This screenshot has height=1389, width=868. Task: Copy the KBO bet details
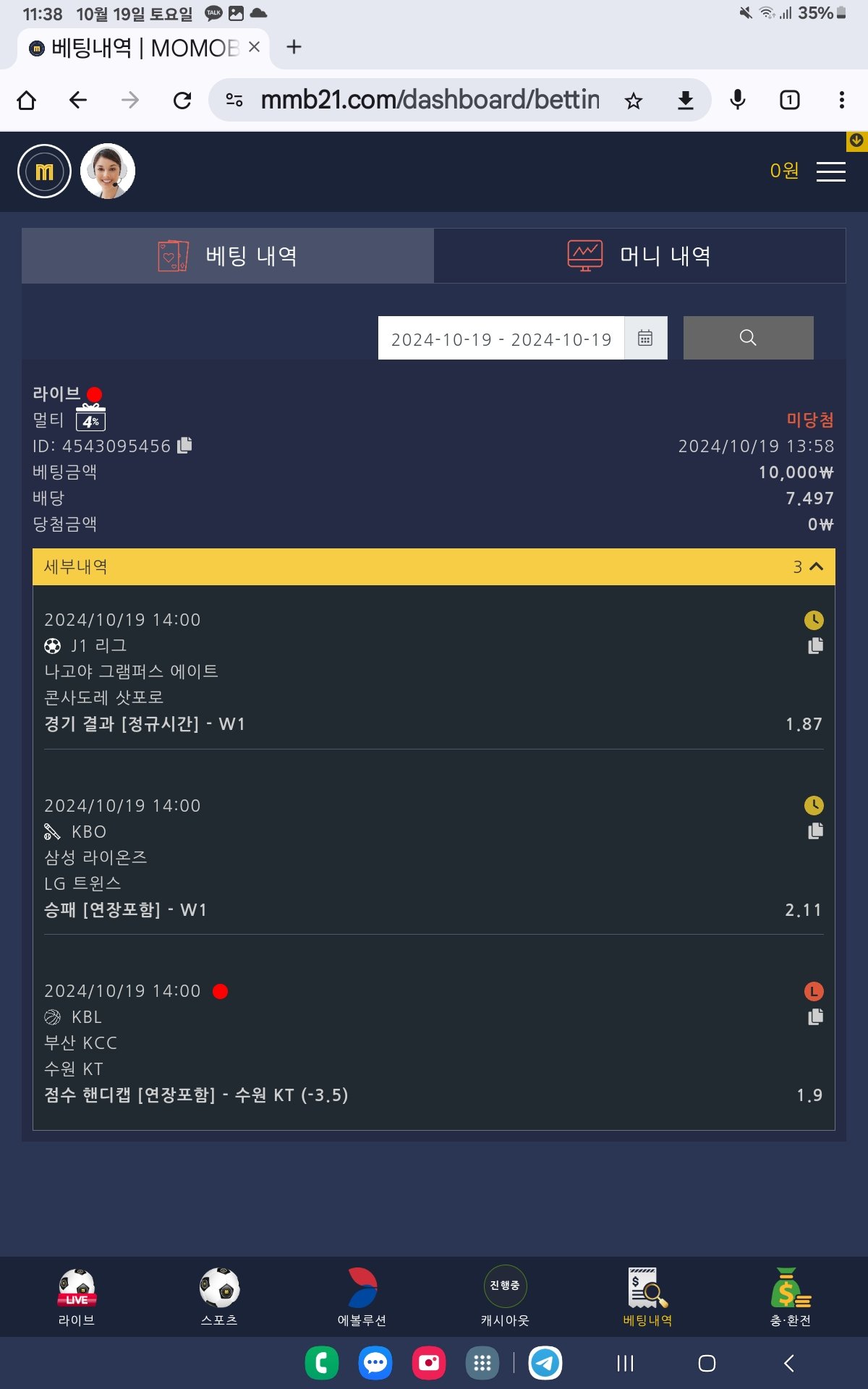pyautogui.click(x=815, y=831)
